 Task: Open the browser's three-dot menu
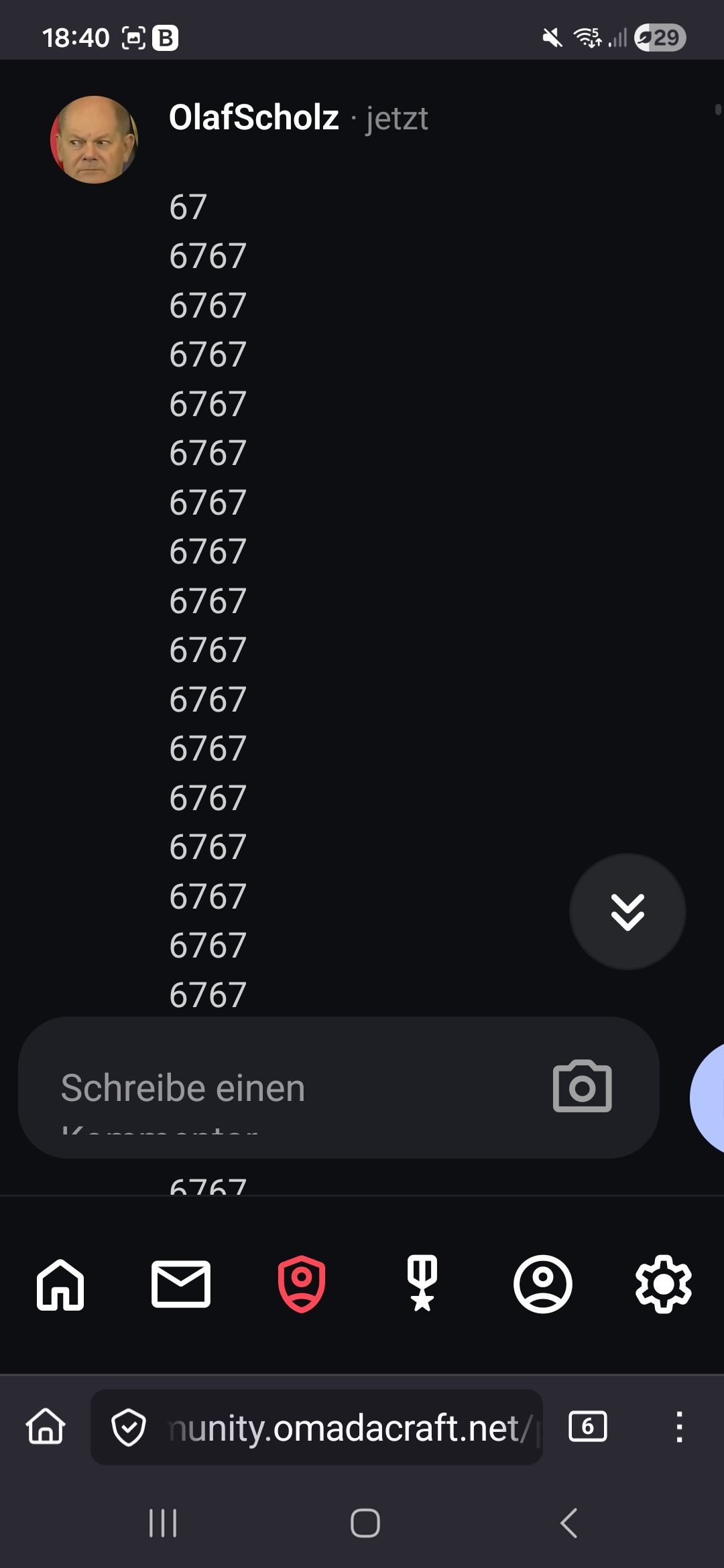[679, 1427]
